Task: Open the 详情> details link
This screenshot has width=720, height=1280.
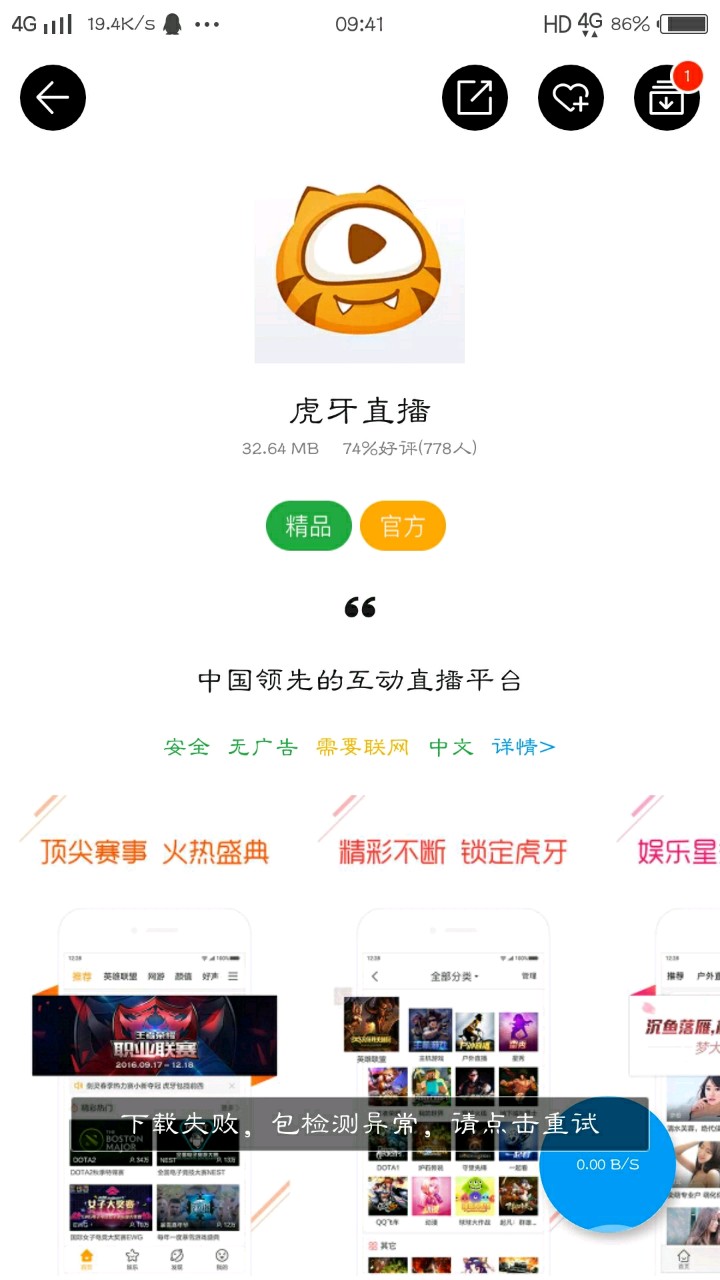Action: 523,747
